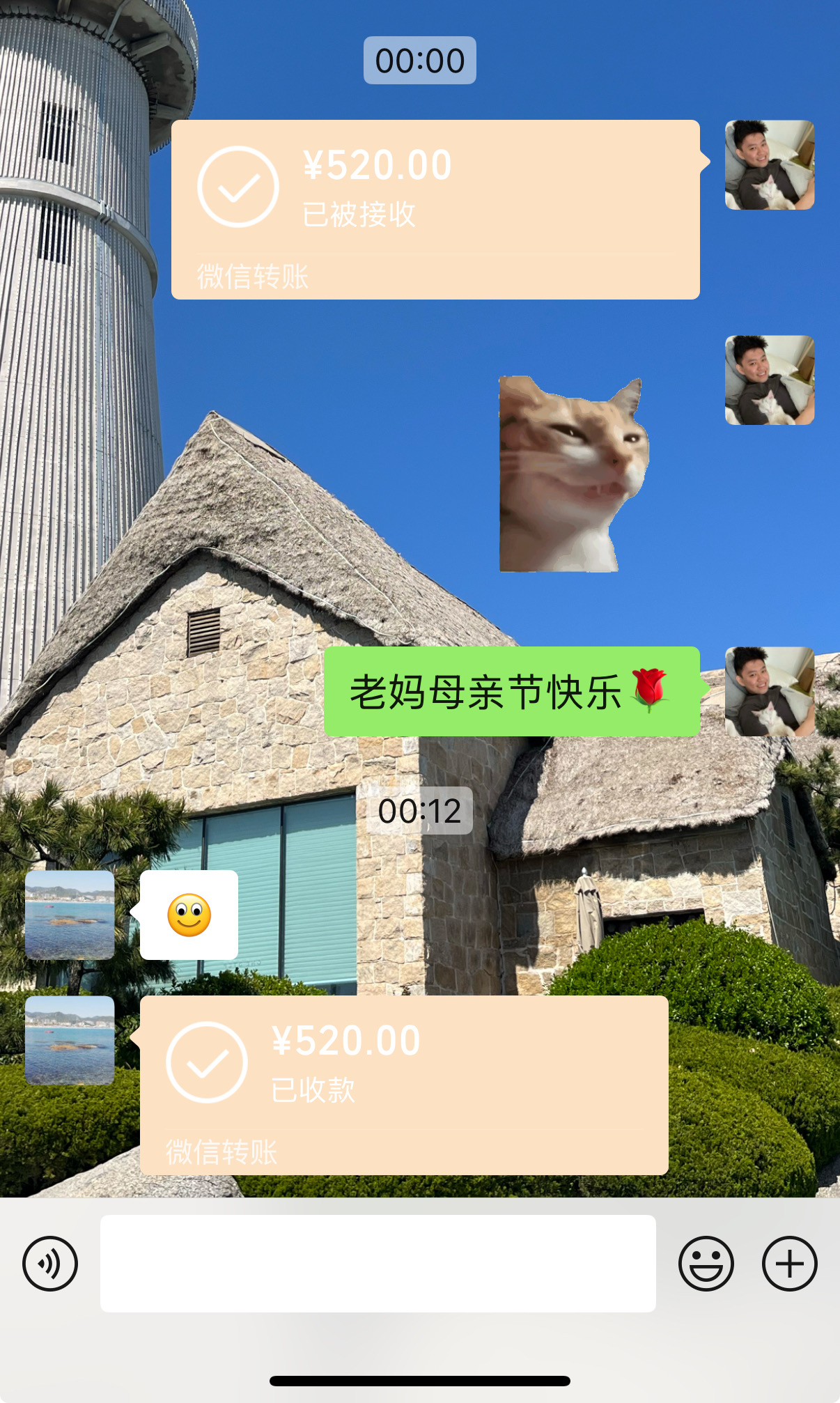Viewport: 840px width, 1403px height.
Task: Switch to voice message input
Action: (49, 1264)
